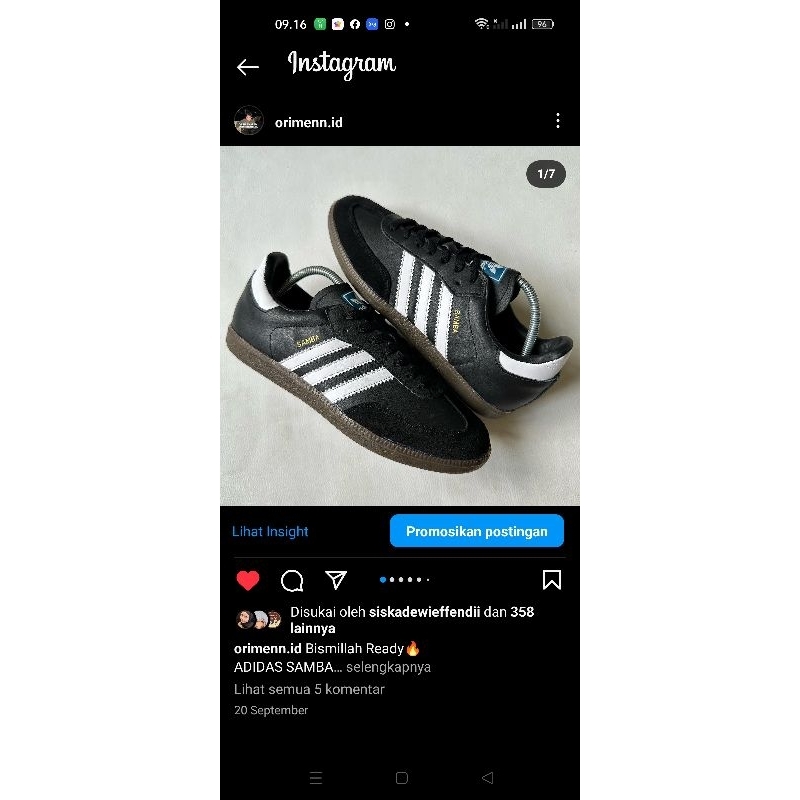
Task: Unlike the post with the heart icon
Action: point(248,580)
